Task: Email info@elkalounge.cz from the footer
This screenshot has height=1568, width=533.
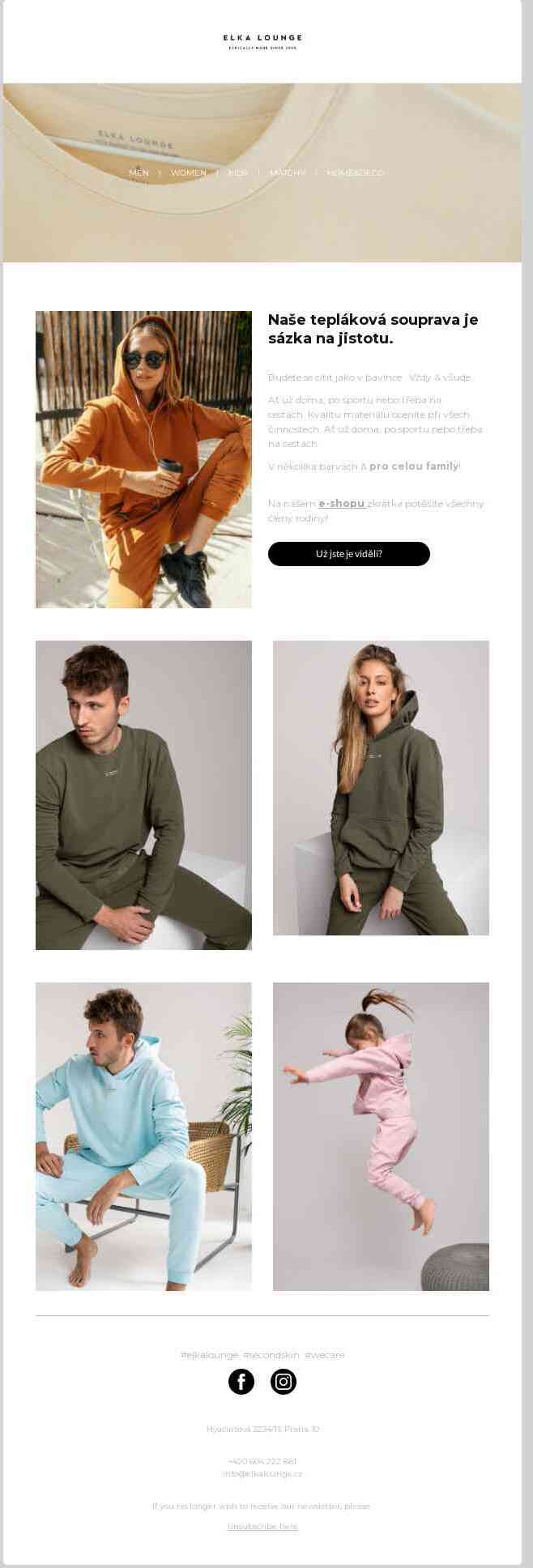Action: (x=262, y=1474)
